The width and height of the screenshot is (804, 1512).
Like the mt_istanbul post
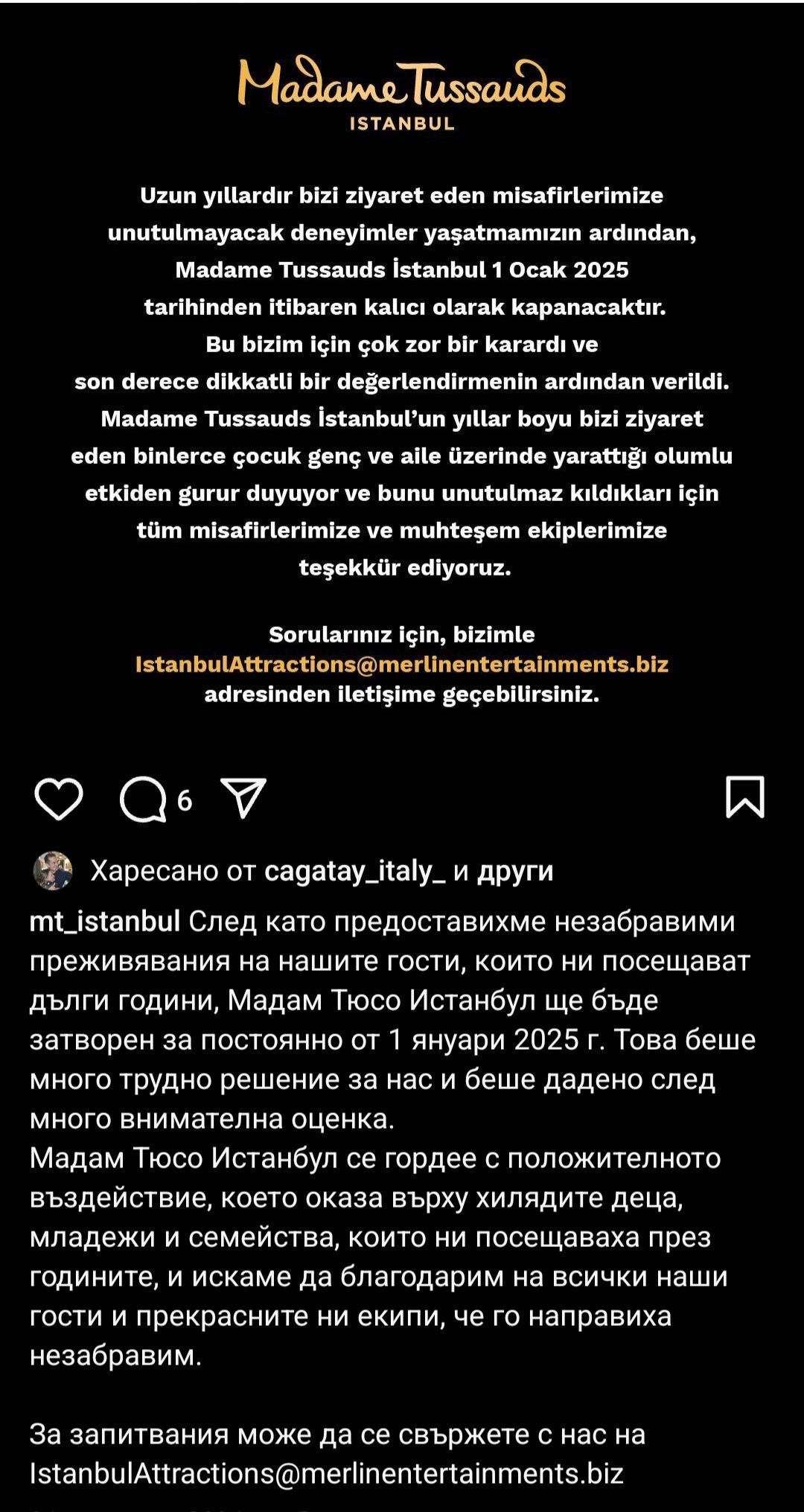tap(59, 800)
